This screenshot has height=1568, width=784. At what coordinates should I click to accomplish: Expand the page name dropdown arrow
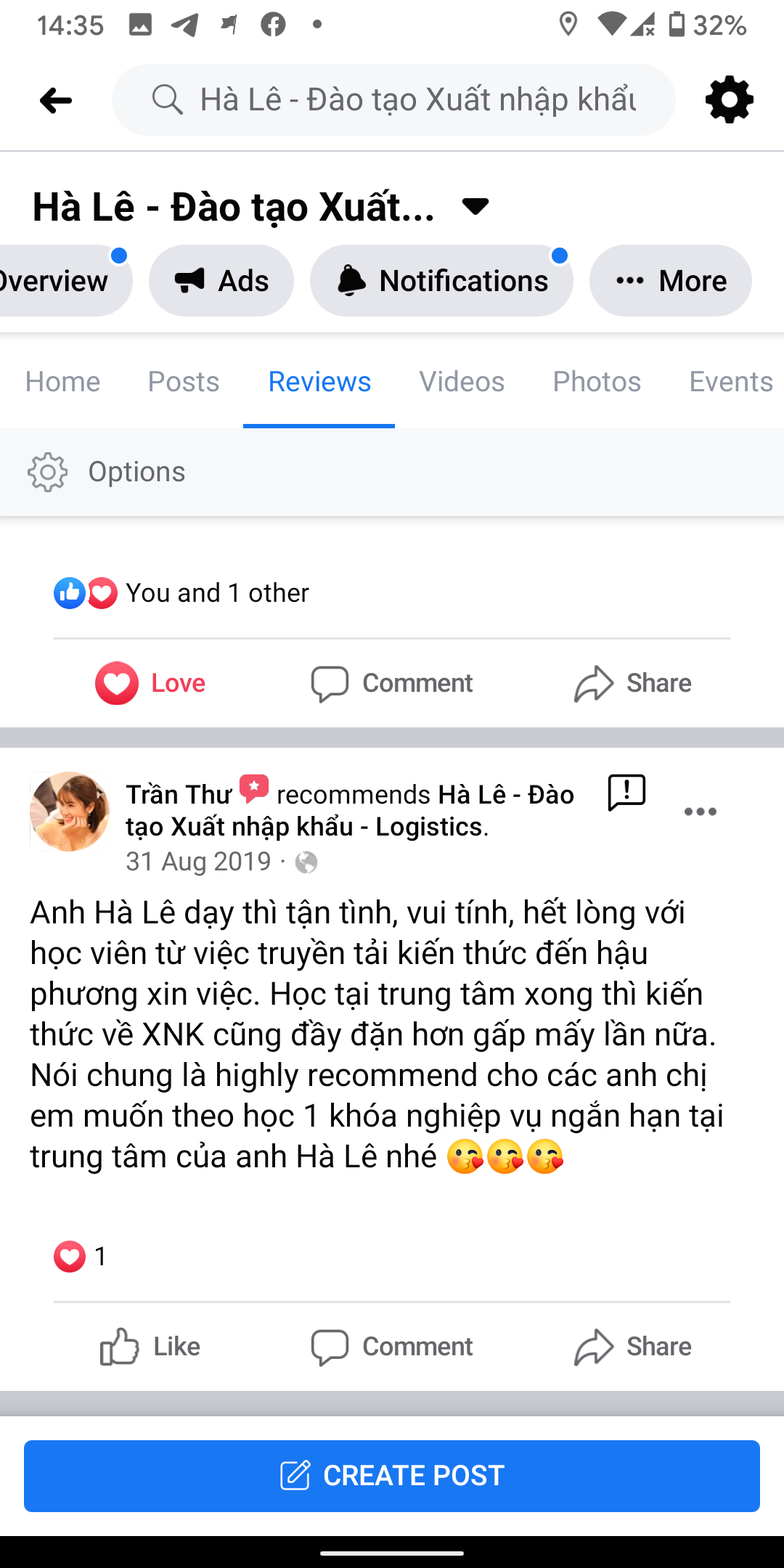(475, 207)
